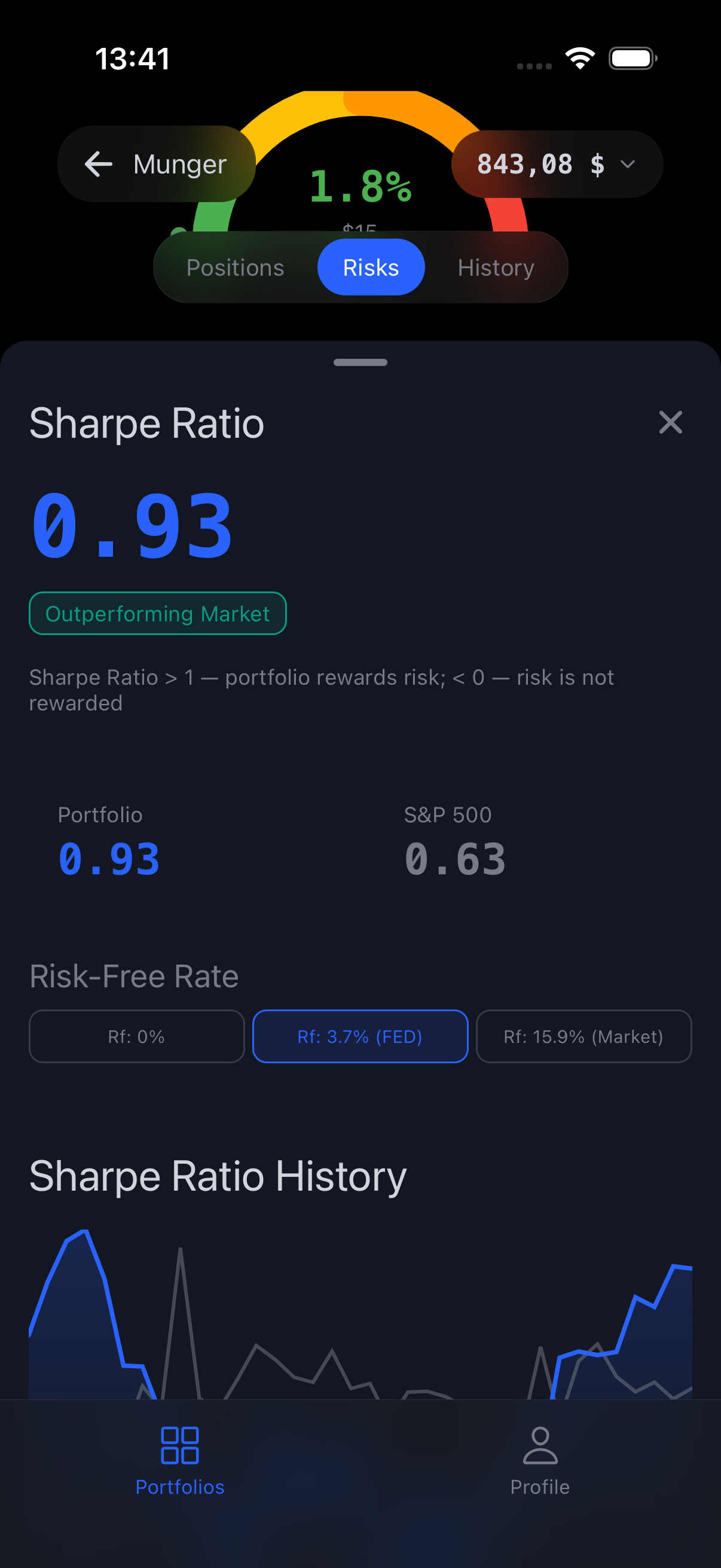Open the History tab
This screenshot has width=721, height=1568.
(496, 267)
